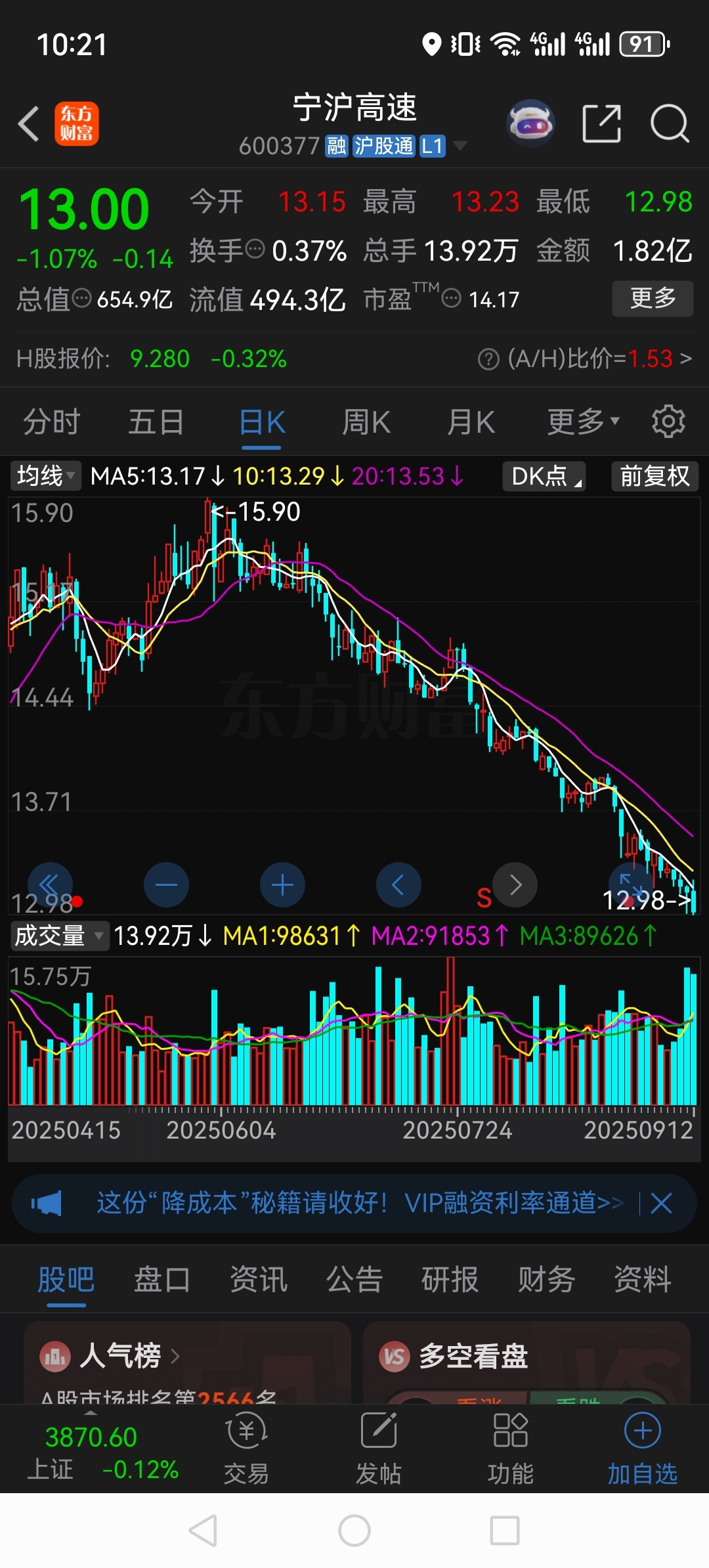Screen dimensions: 709x1568
Task: Go back with the top-left arrow
Action: (x=28, y=123)
